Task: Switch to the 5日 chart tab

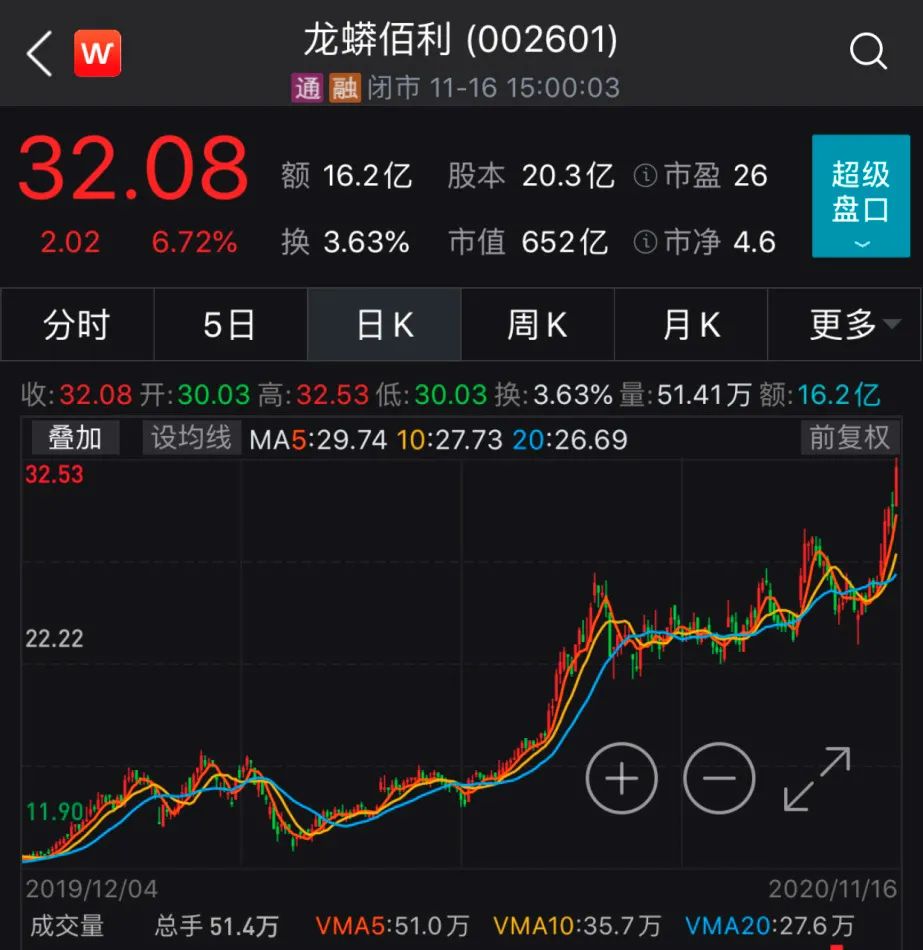Action: [x=230, y=325]
